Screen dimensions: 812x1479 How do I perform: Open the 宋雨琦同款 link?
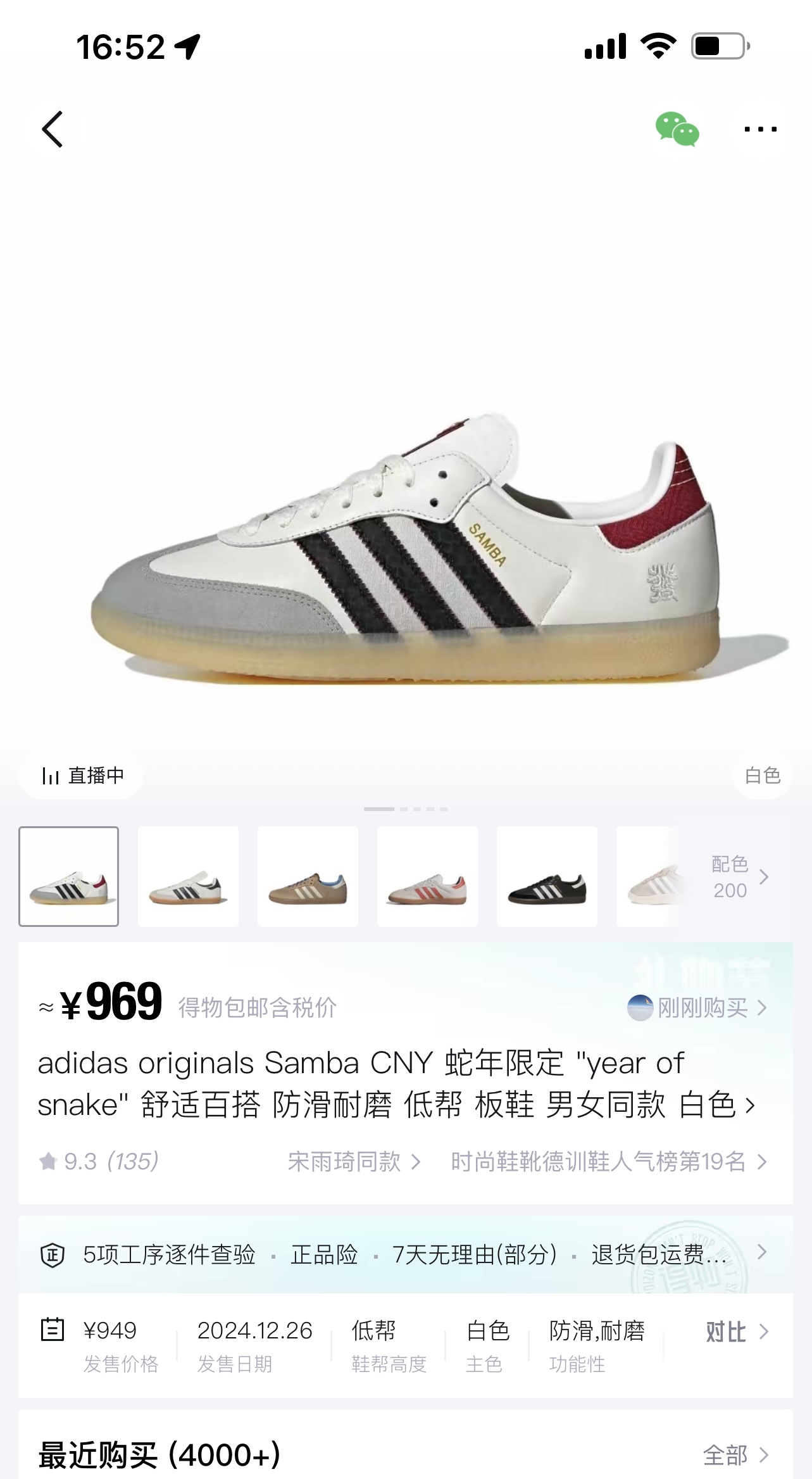click(x=354, y=1161)
